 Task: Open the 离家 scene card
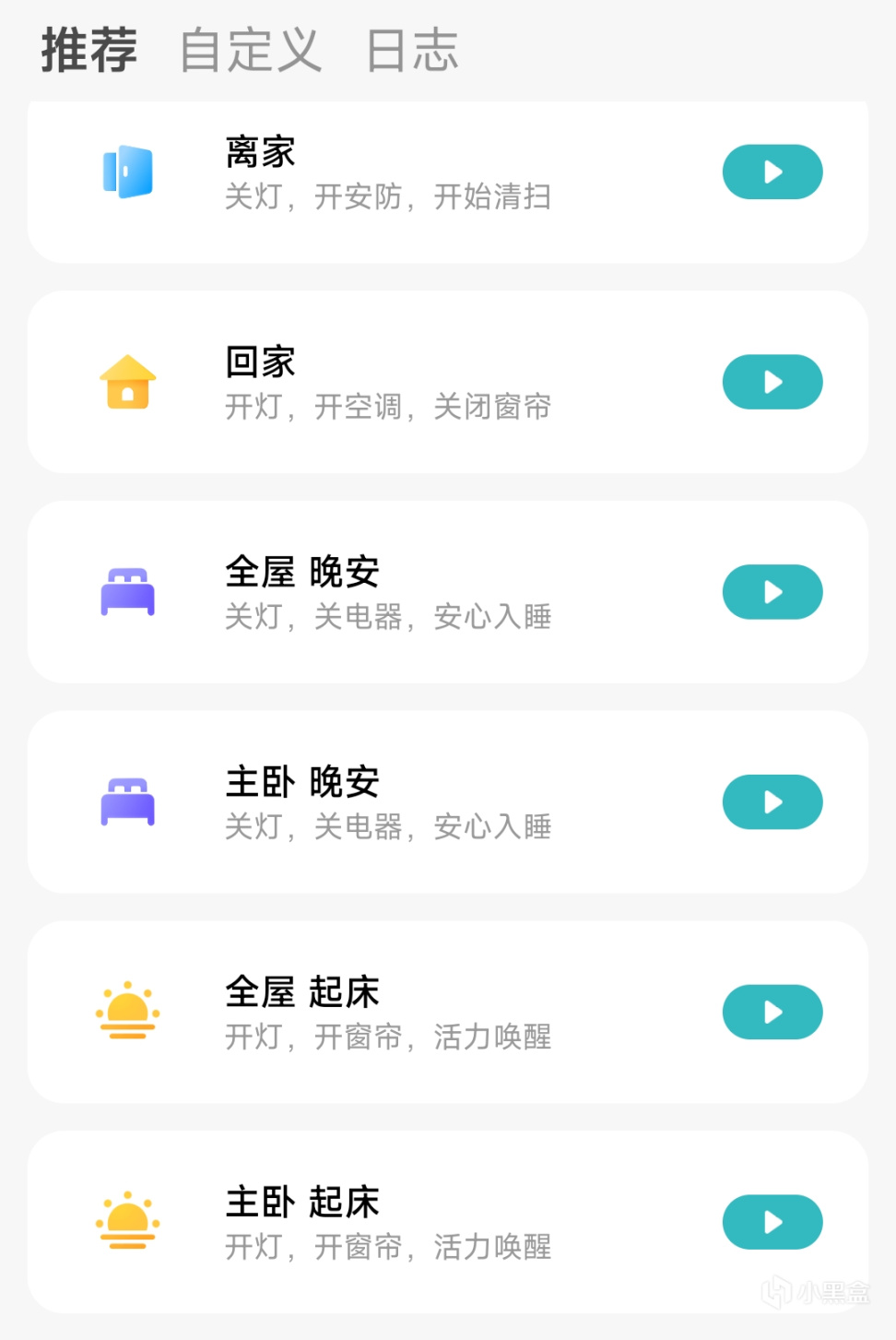(387, 175)
